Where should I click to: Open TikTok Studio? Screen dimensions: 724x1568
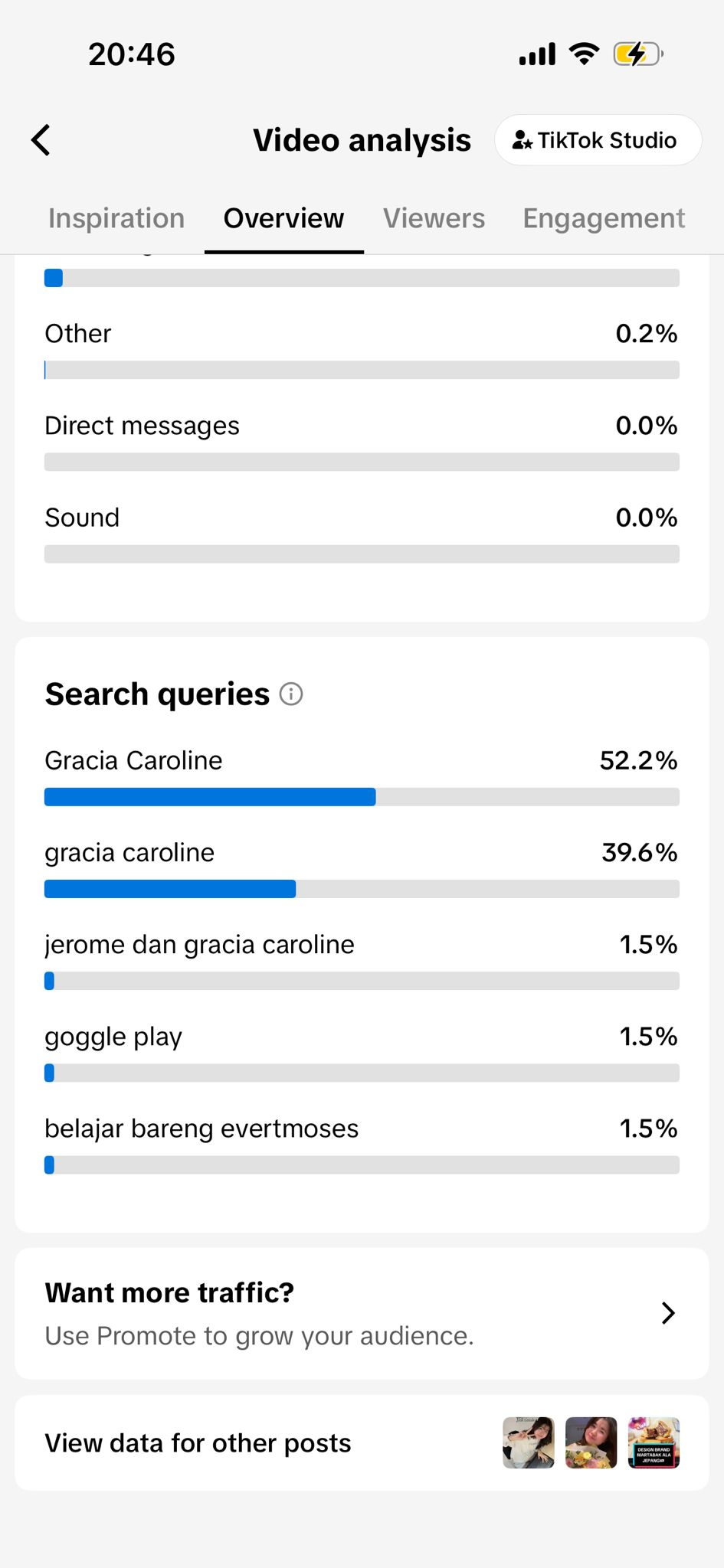(598, 140)
